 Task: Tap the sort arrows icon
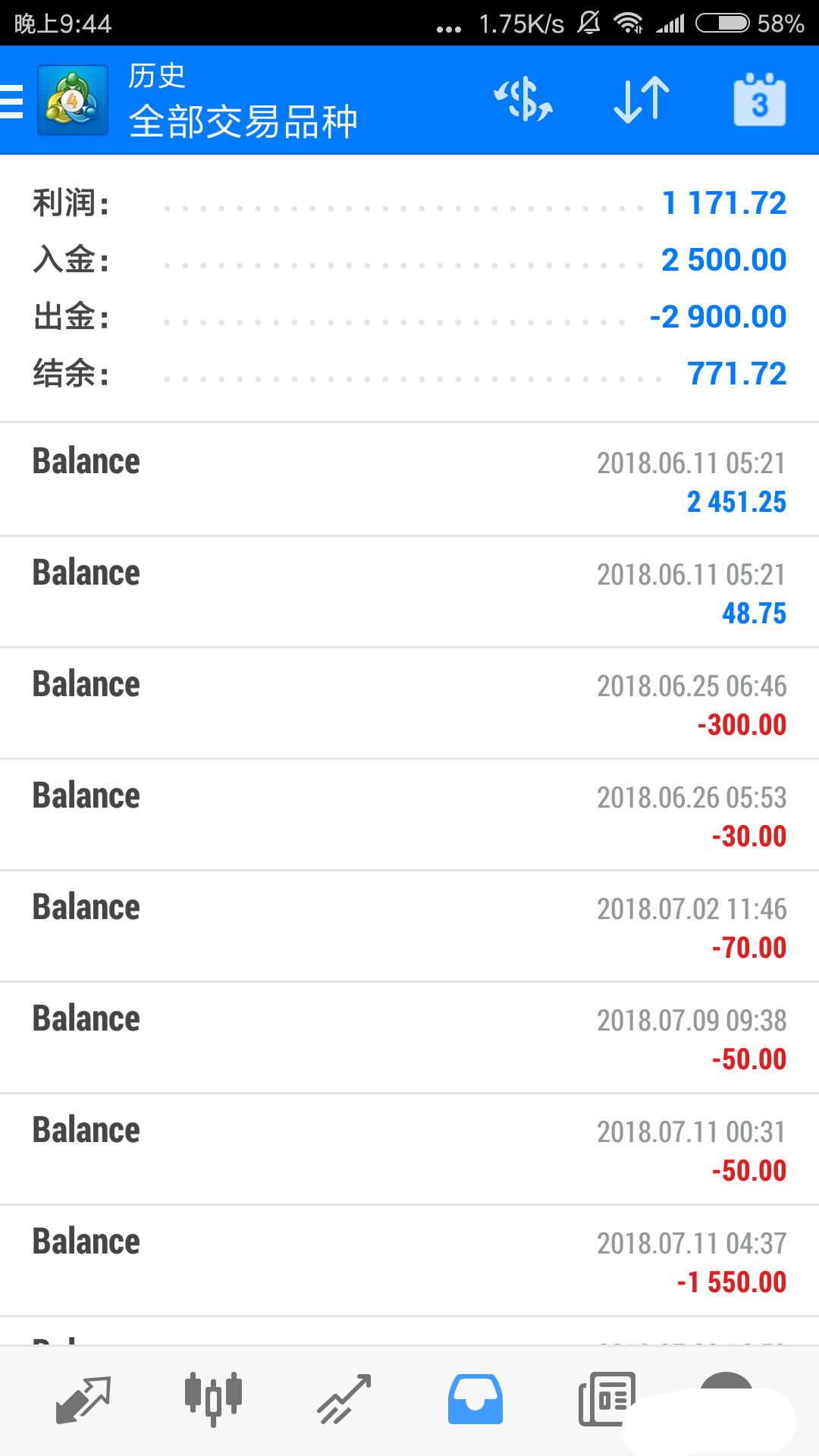642,100
